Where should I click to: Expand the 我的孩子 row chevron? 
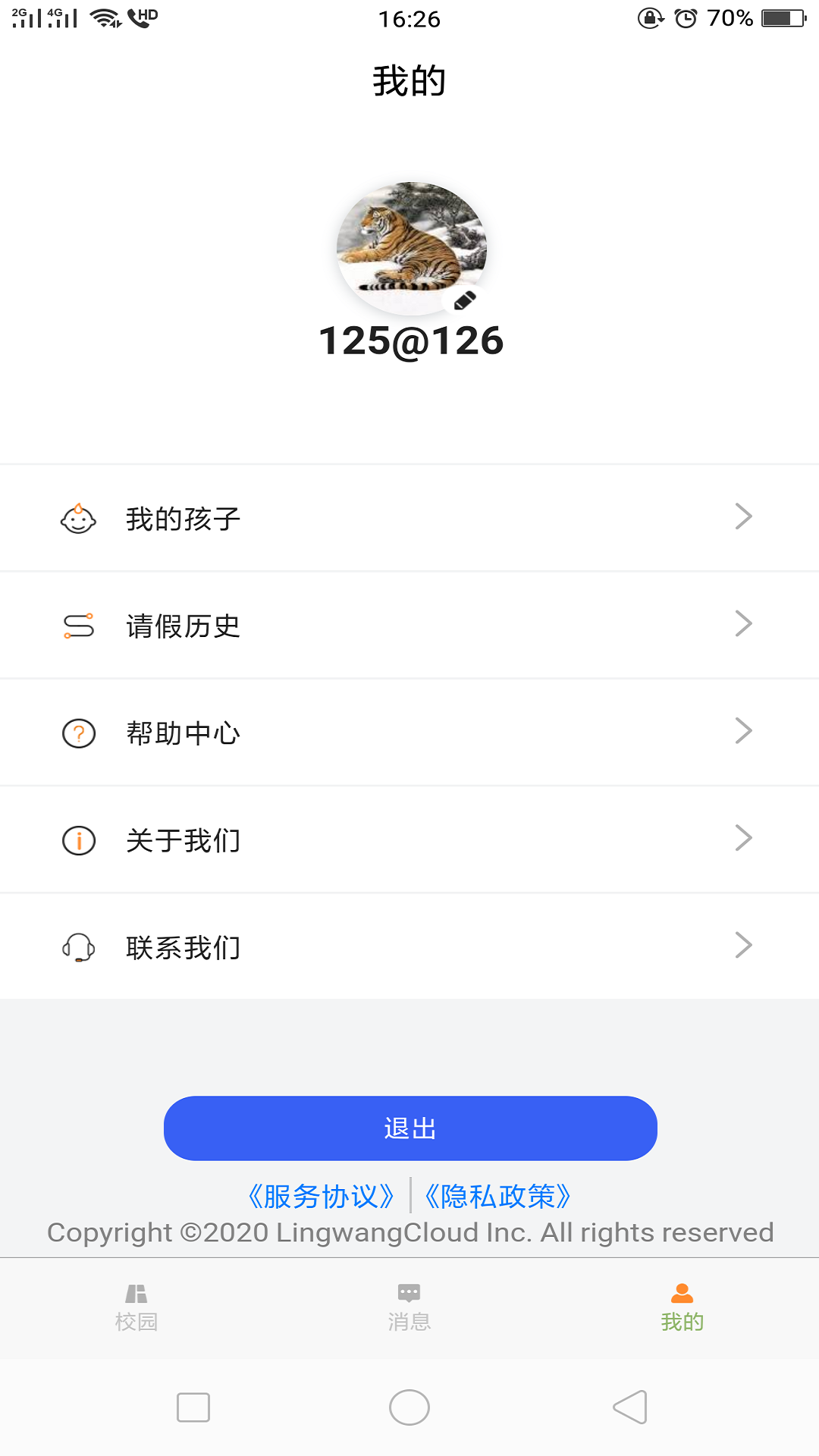point(743,518)
